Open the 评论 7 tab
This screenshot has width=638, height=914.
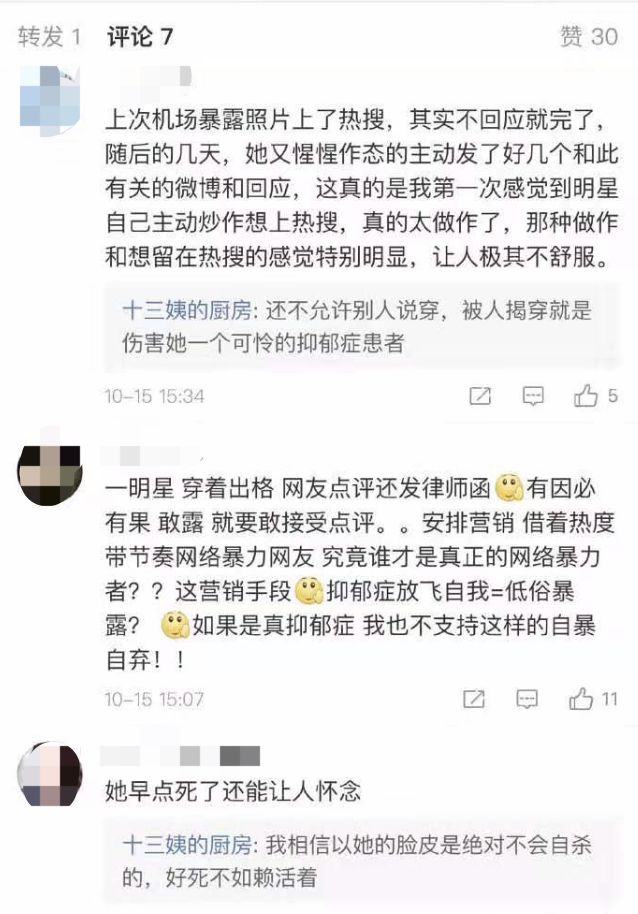(140, 37)
